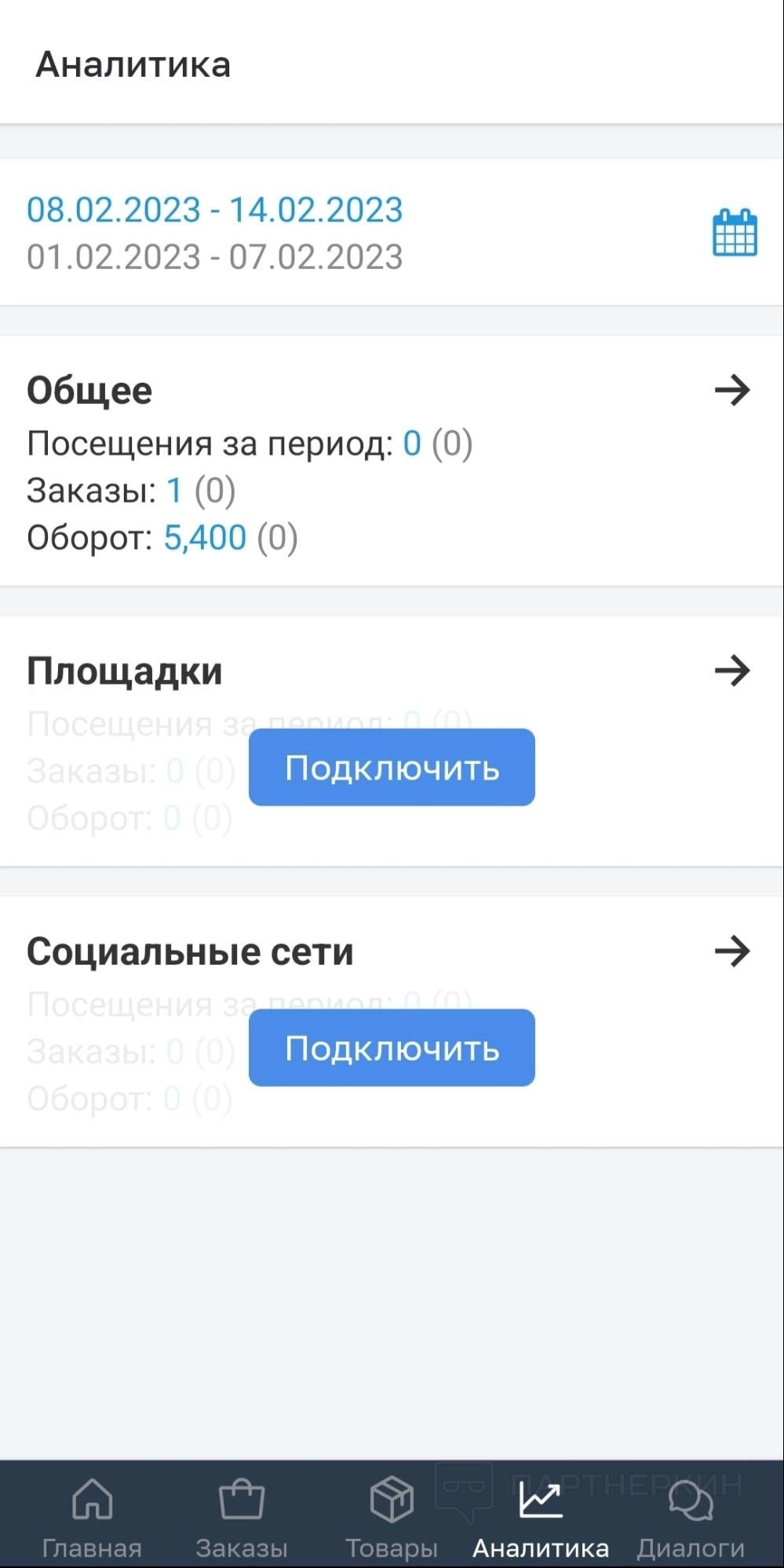Tap Подключить under Социальные сети
The width and height of the screenshot is (784, 1568).
click(x=392, y=1048)
